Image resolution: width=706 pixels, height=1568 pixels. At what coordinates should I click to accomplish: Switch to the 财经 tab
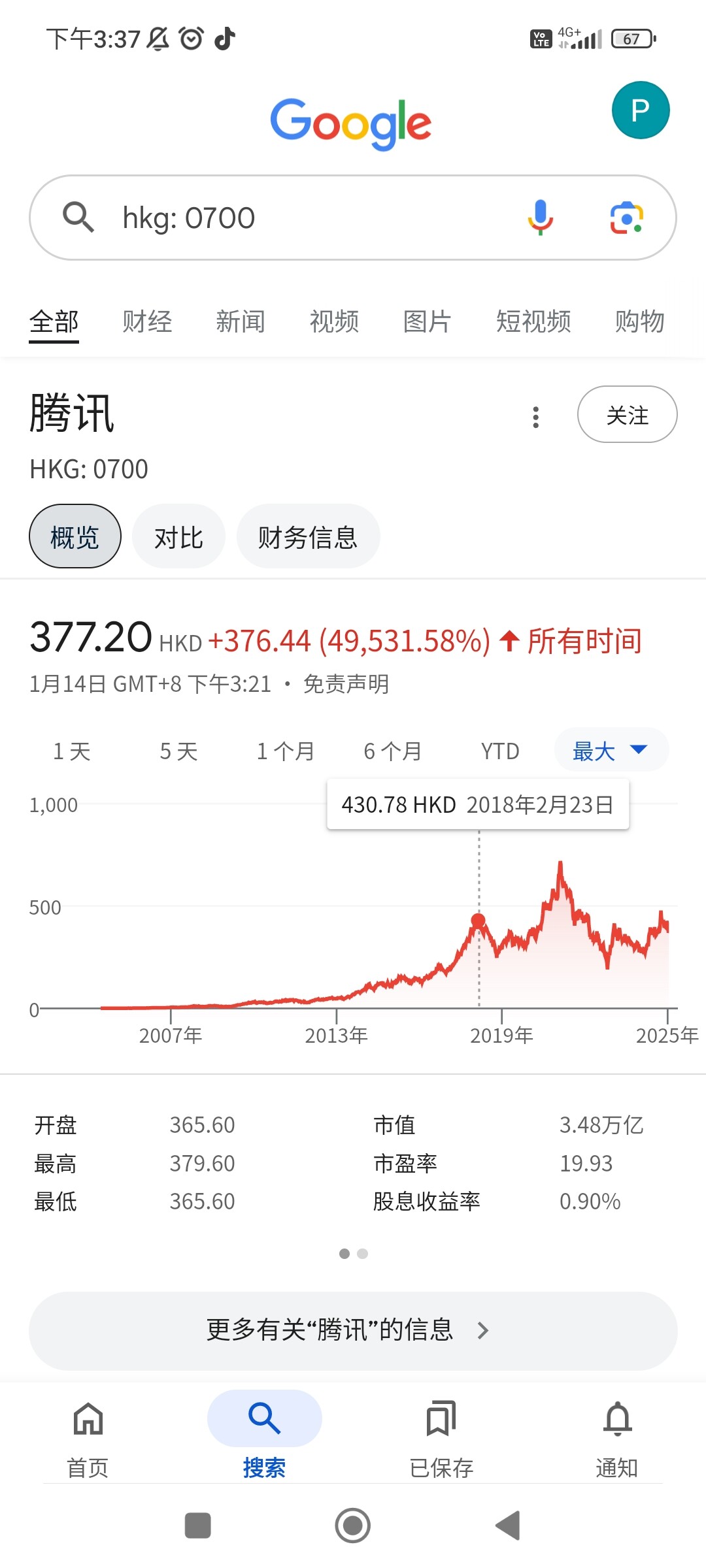tap(147, 321)
